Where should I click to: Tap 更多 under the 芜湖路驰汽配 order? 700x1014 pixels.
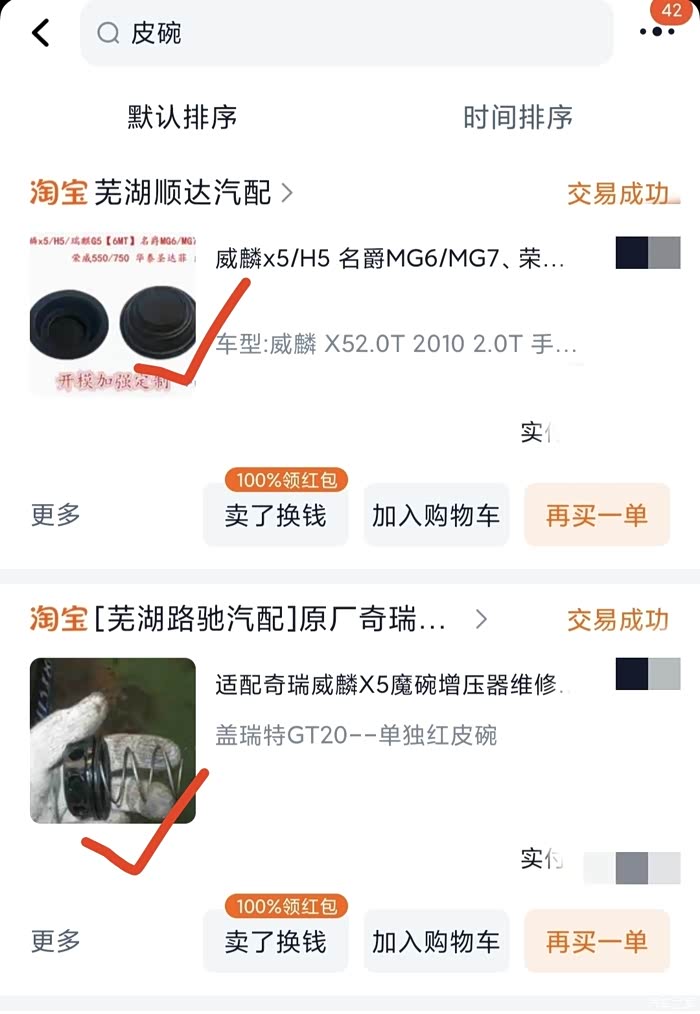(x=56, y=941)
